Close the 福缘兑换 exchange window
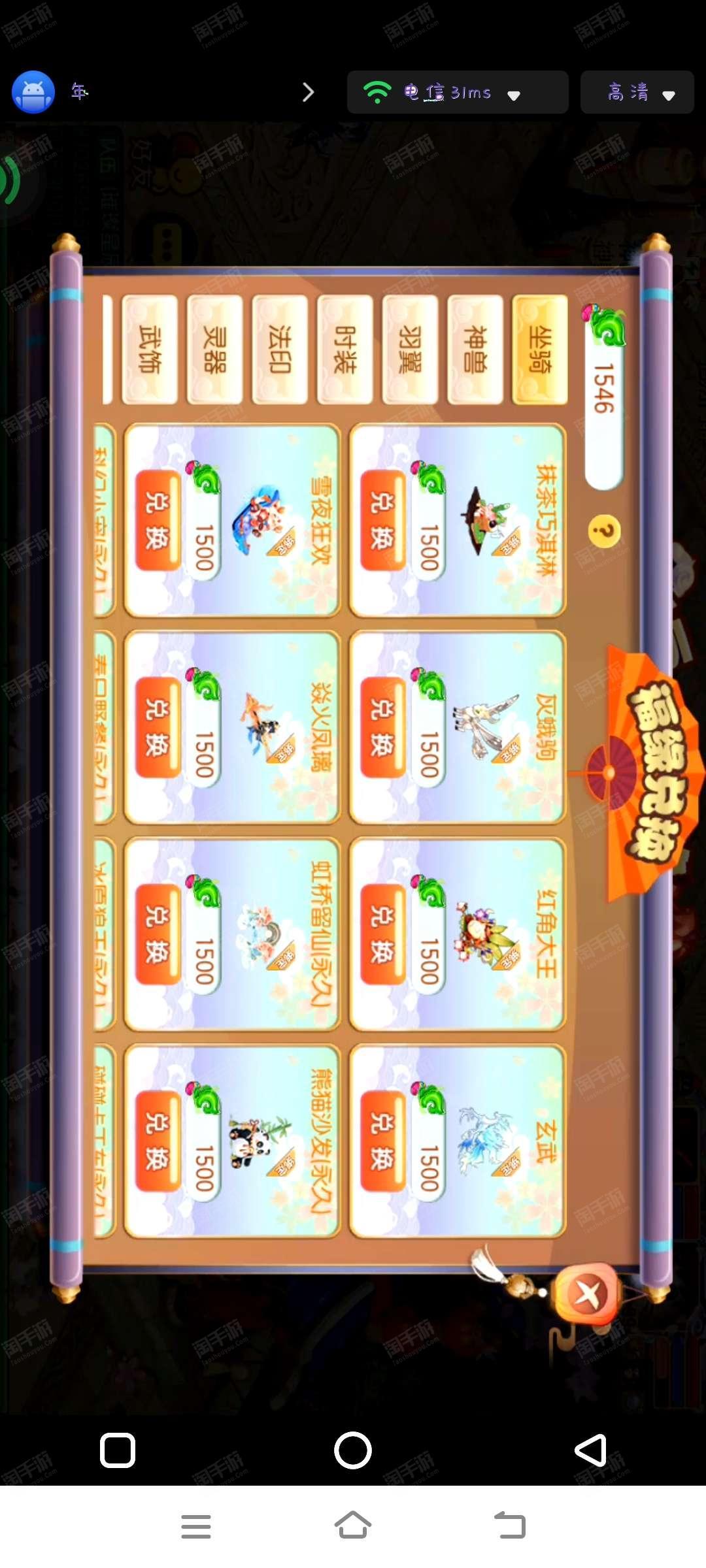 (587, 1294)
